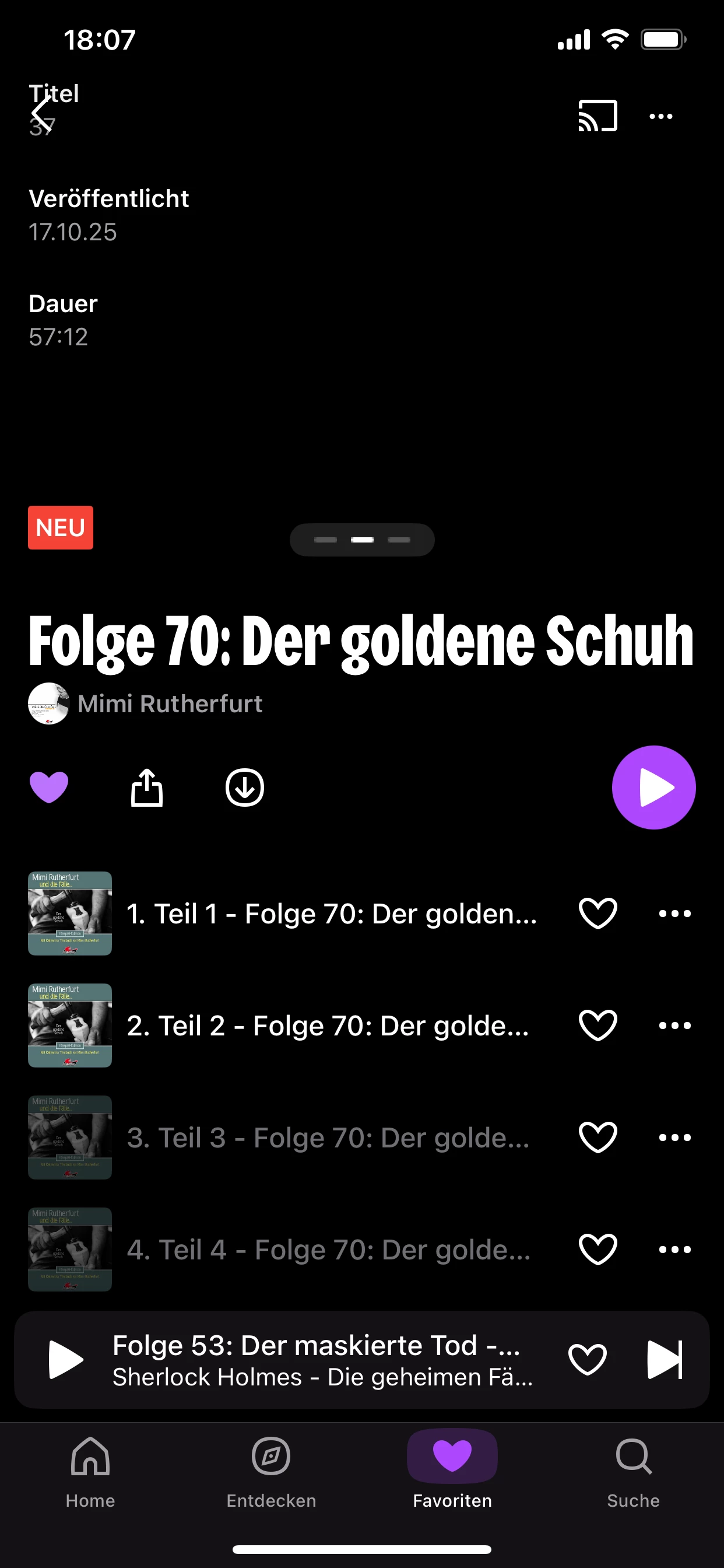
Task: Share Folge 70: Der goldene Schuh
Action: 147,787
